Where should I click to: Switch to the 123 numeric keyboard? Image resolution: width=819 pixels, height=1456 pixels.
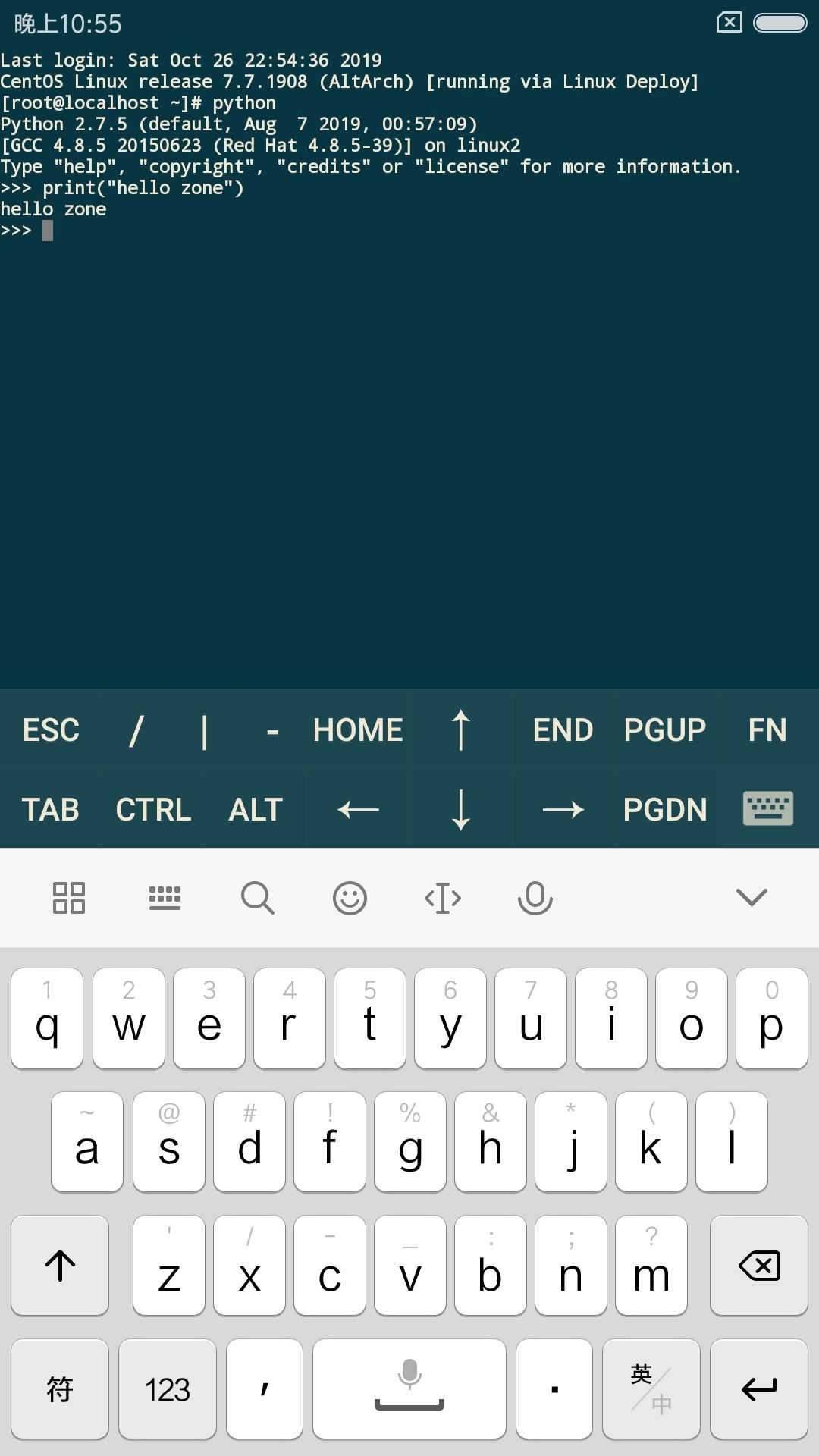[x=167, y=1389]
